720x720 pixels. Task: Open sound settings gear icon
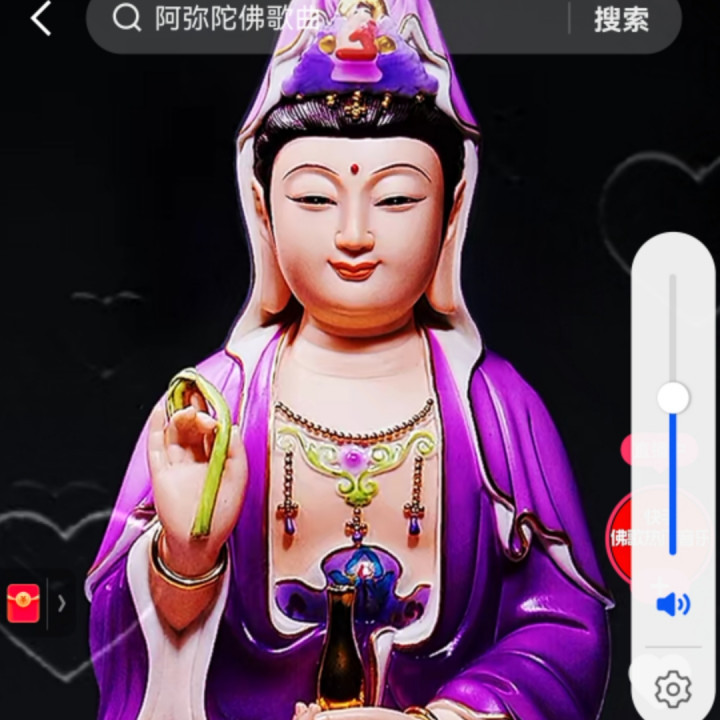click(673, 689)
